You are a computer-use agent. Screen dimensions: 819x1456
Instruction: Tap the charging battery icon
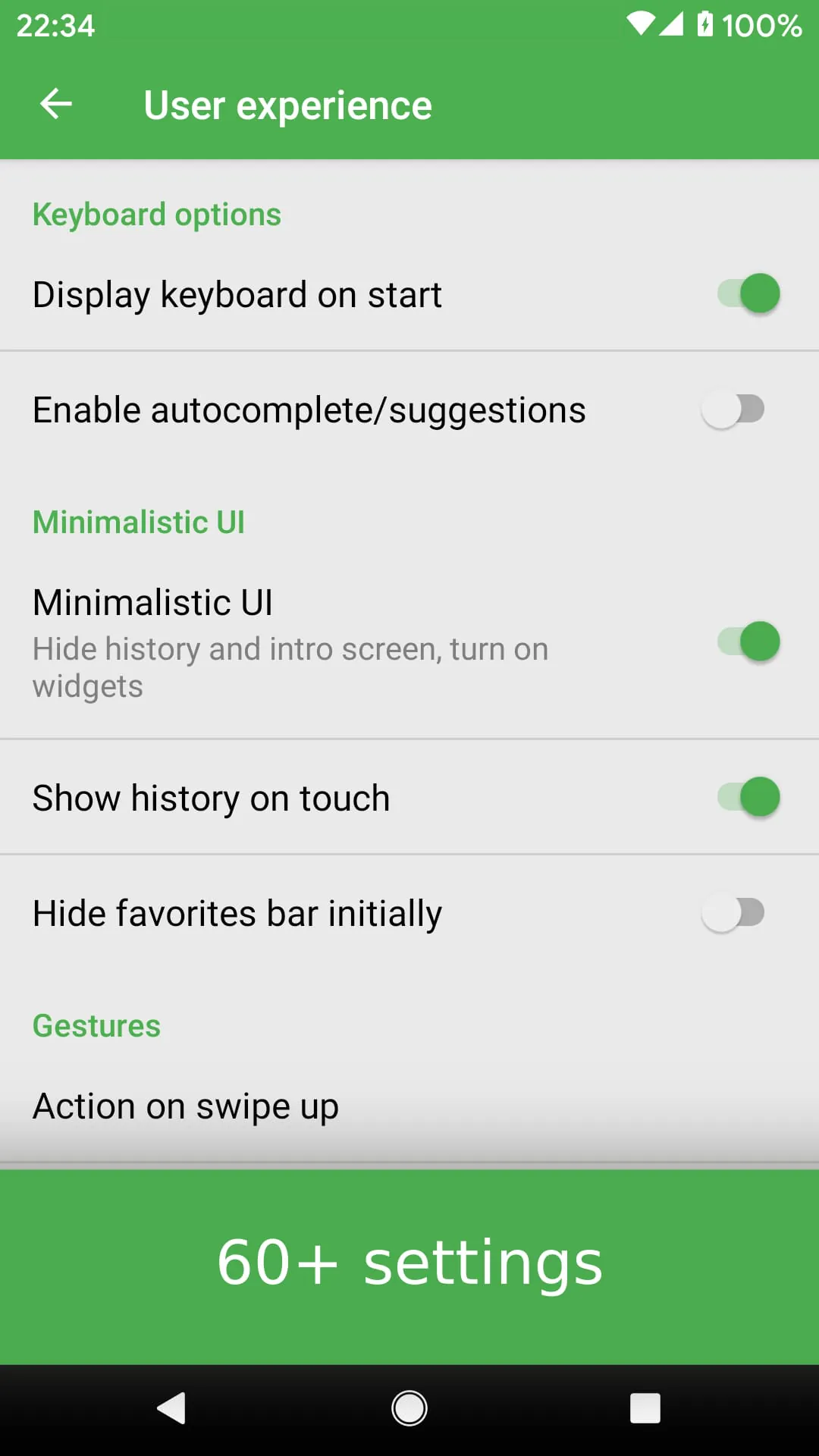[705, 25]
